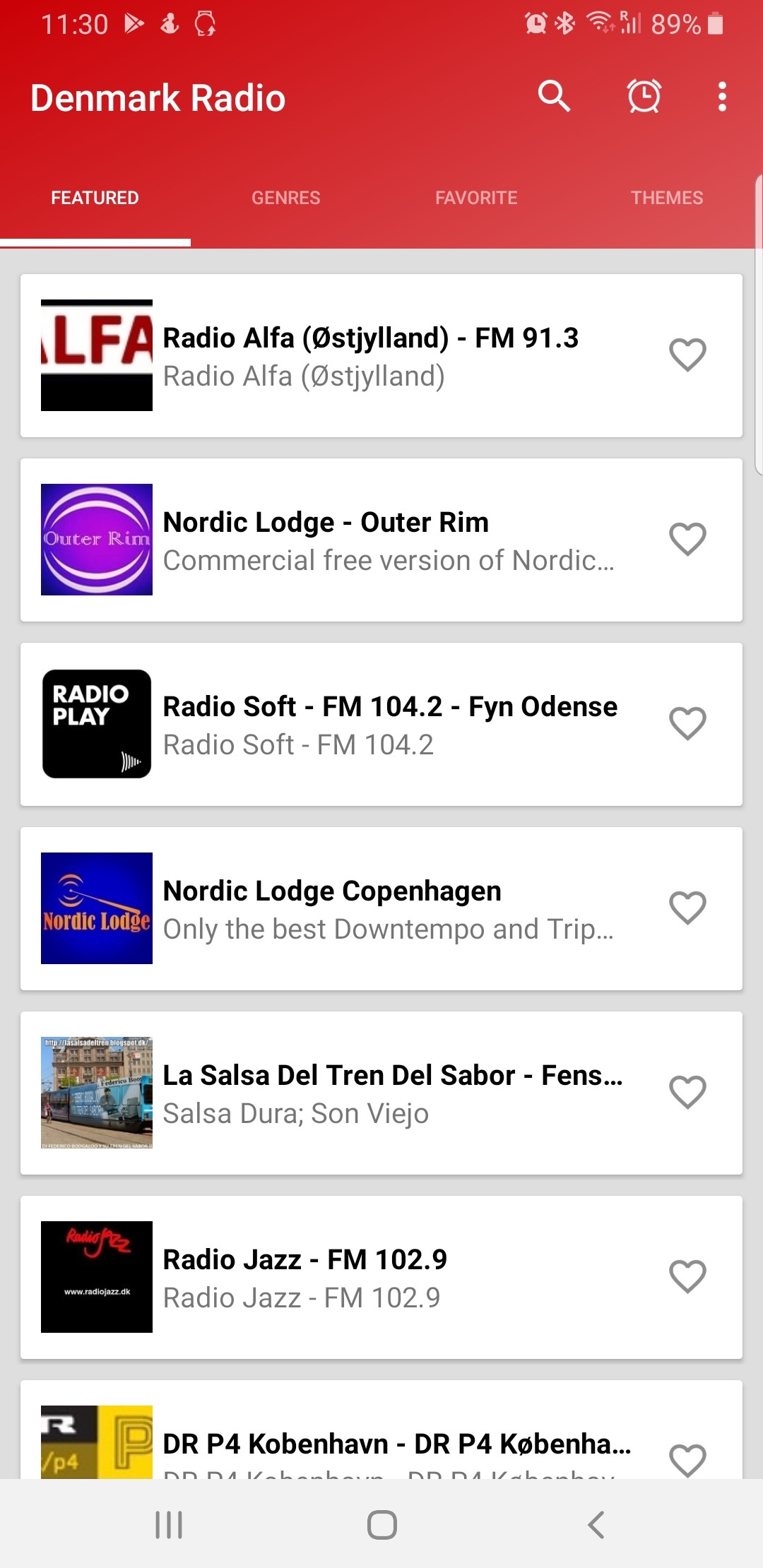
Task: Select the FEATURED tab
Action: [x=95, y=198]
